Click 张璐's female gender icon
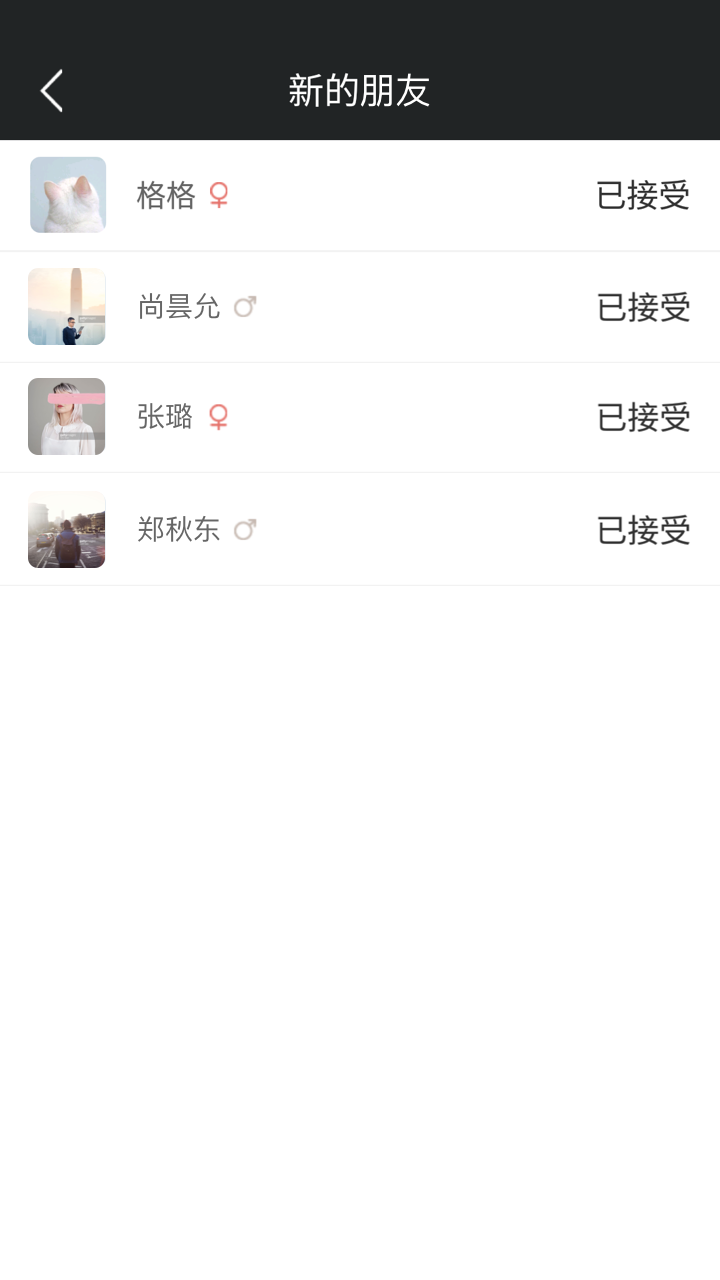 (220, 418)
